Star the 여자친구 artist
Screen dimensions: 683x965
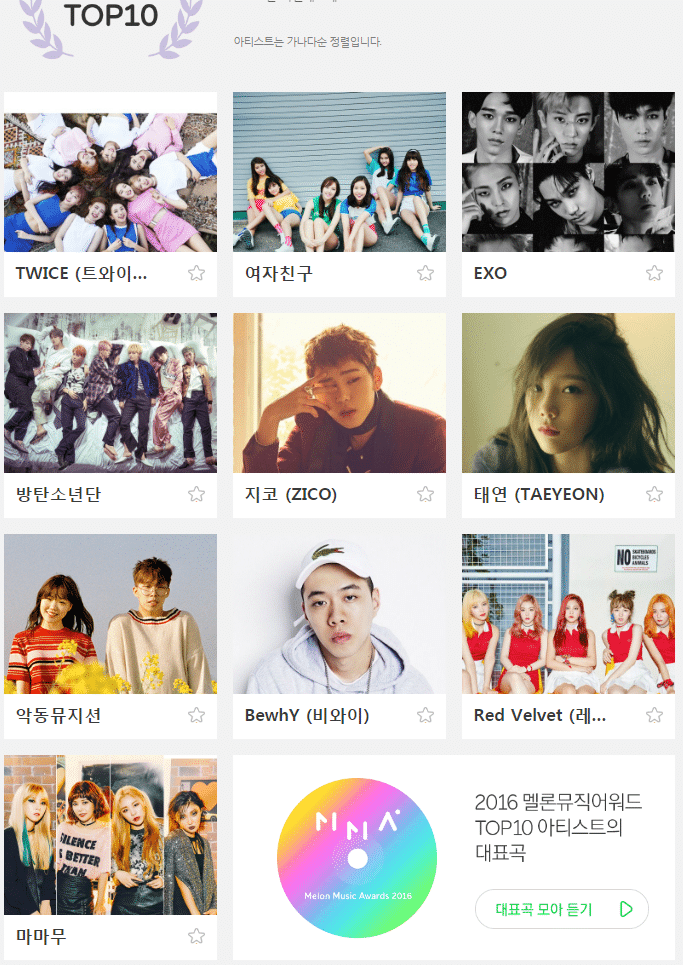click(x=426, y=273)
